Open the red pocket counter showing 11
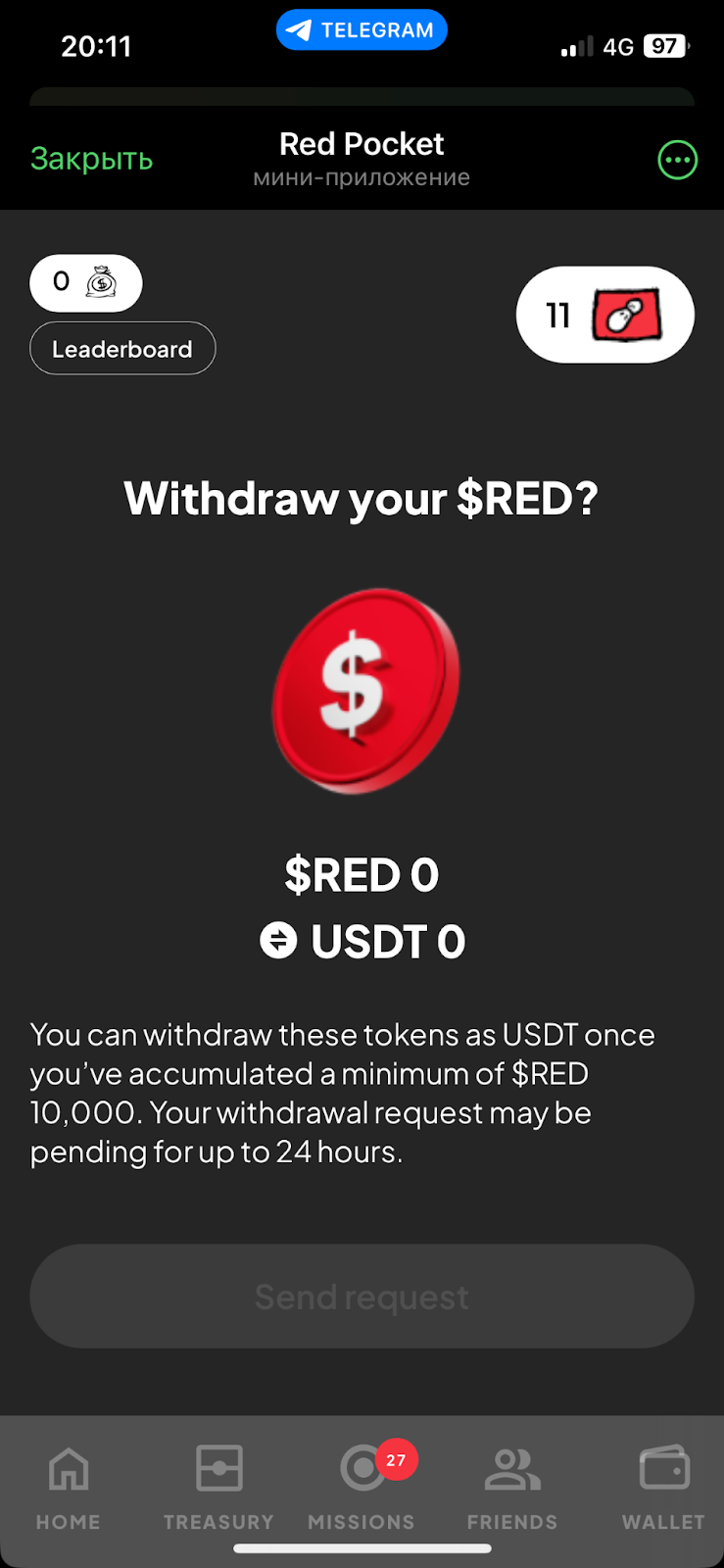This screenshot has height=1568, width=724. tap(604, 316)
